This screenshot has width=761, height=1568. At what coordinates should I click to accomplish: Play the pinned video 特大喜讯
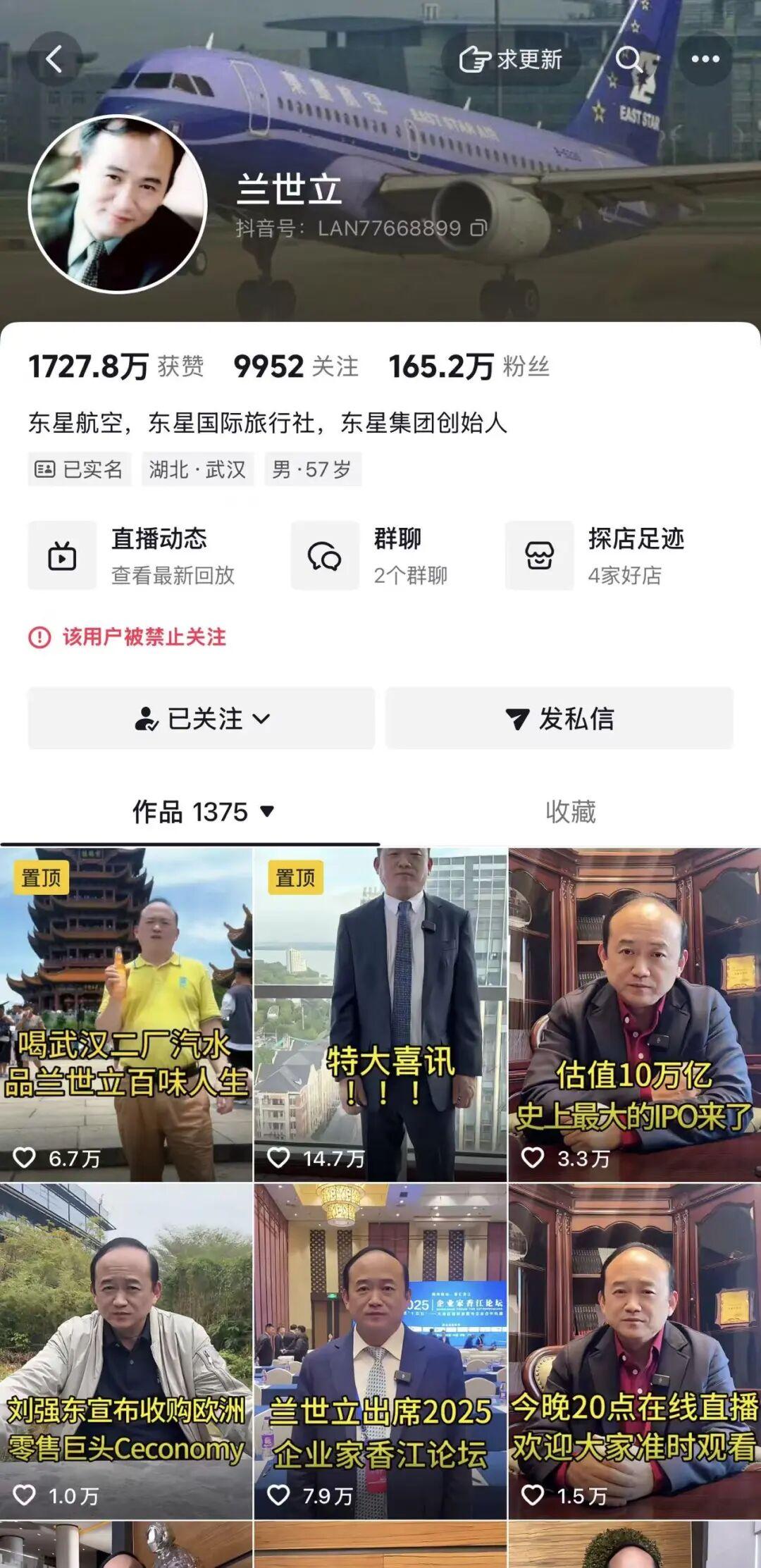pos(380,1016)
